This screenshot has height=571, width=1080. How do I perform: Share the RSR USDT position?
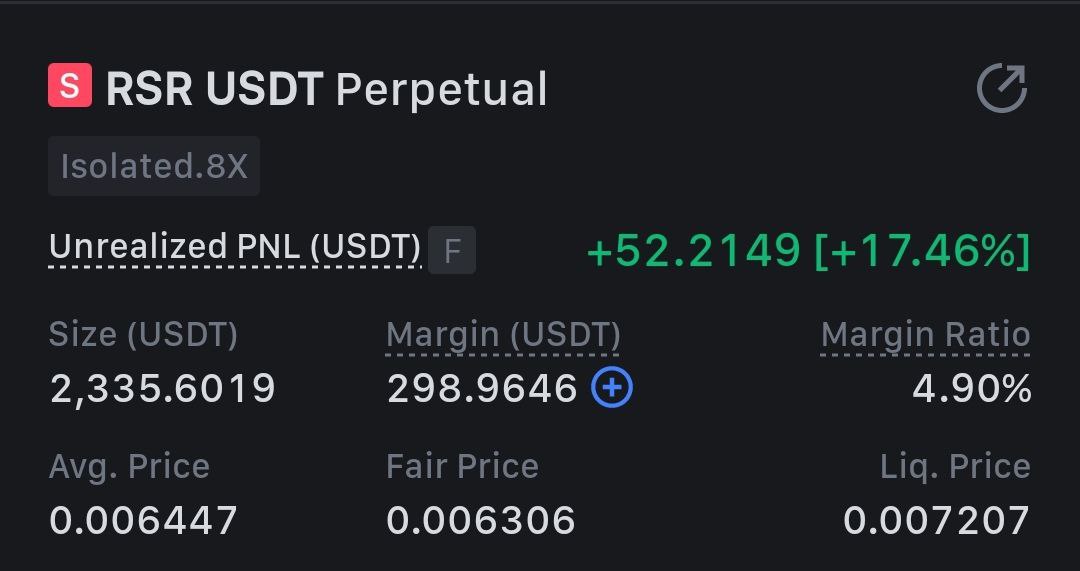coord(1001,89)
